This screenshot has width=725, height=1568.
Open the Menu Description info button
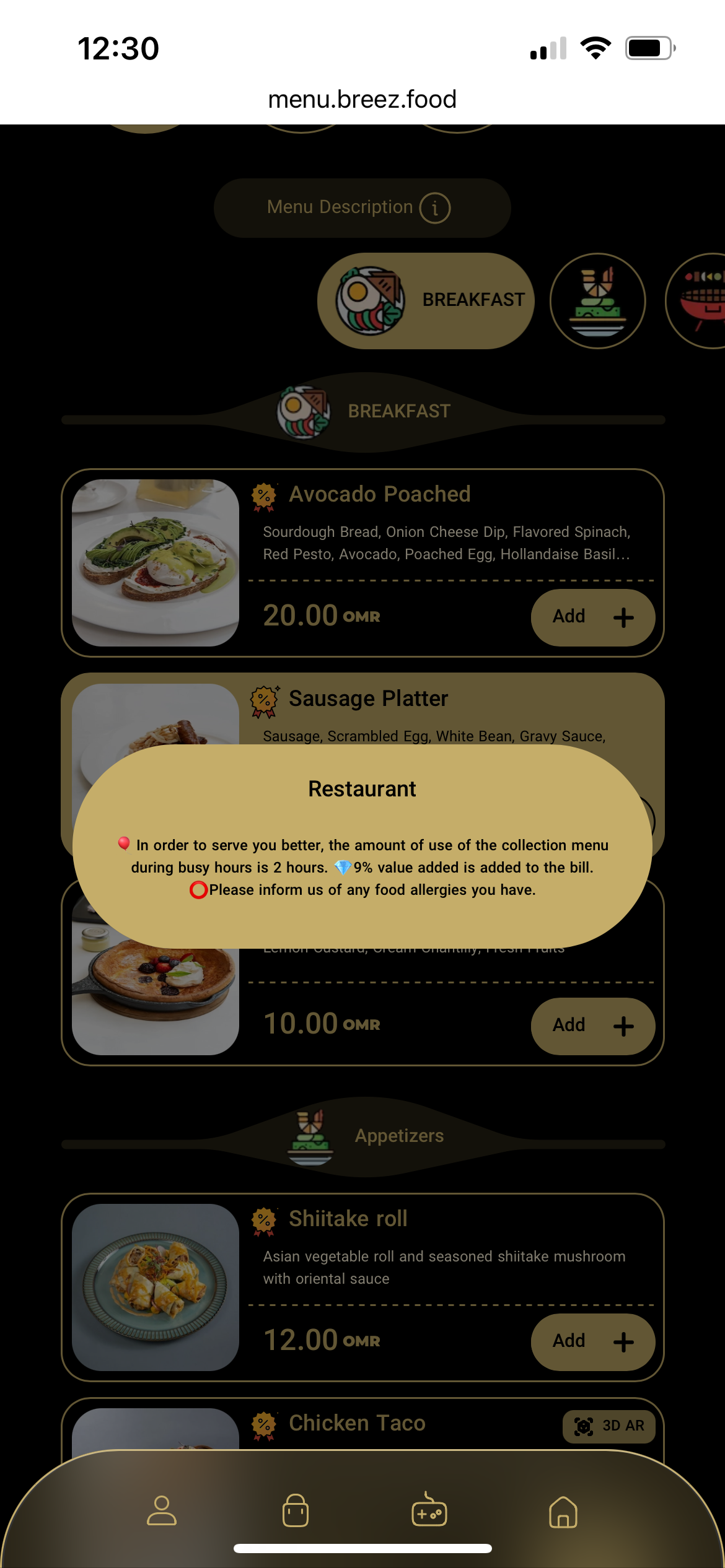click(x=362, y=207)
